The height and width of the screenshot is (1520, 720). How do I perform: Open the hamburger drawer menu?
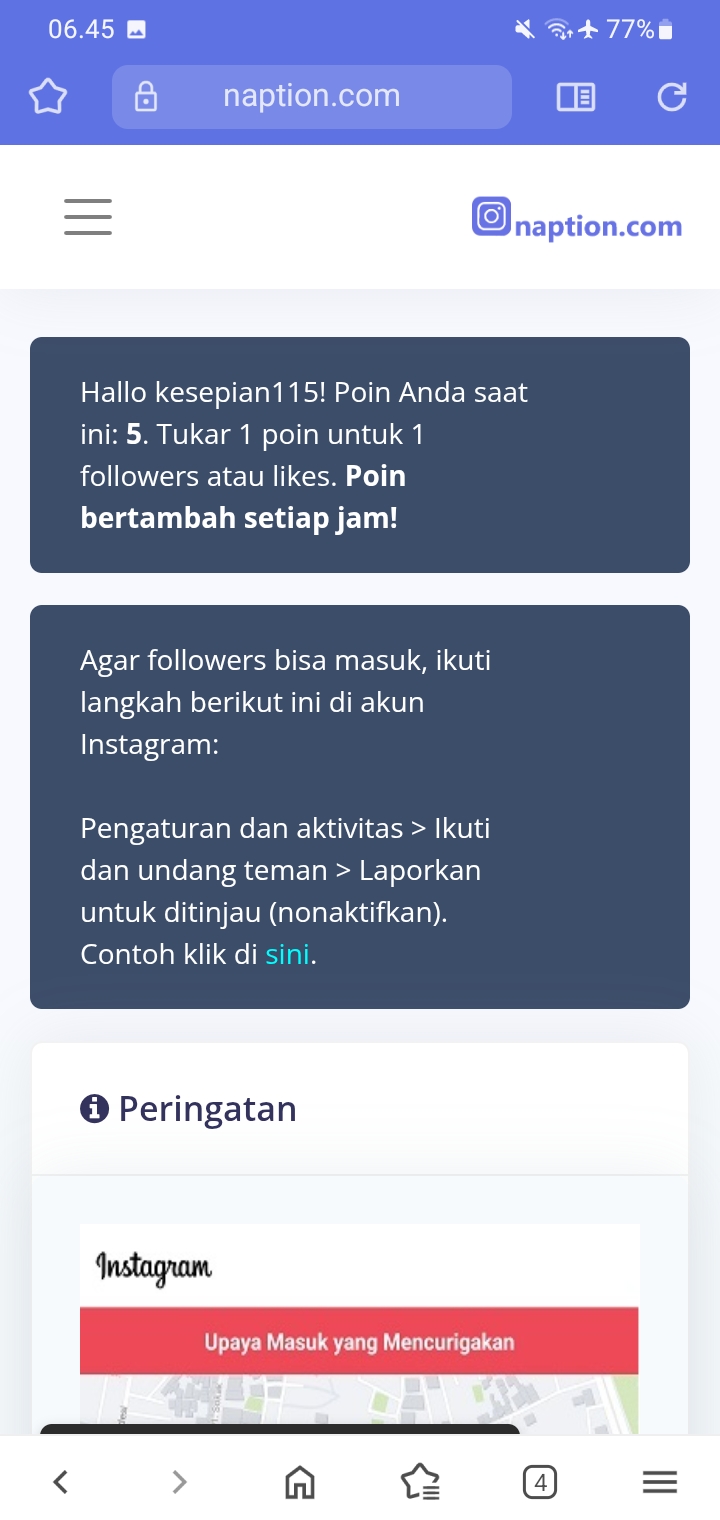(88, 216)
